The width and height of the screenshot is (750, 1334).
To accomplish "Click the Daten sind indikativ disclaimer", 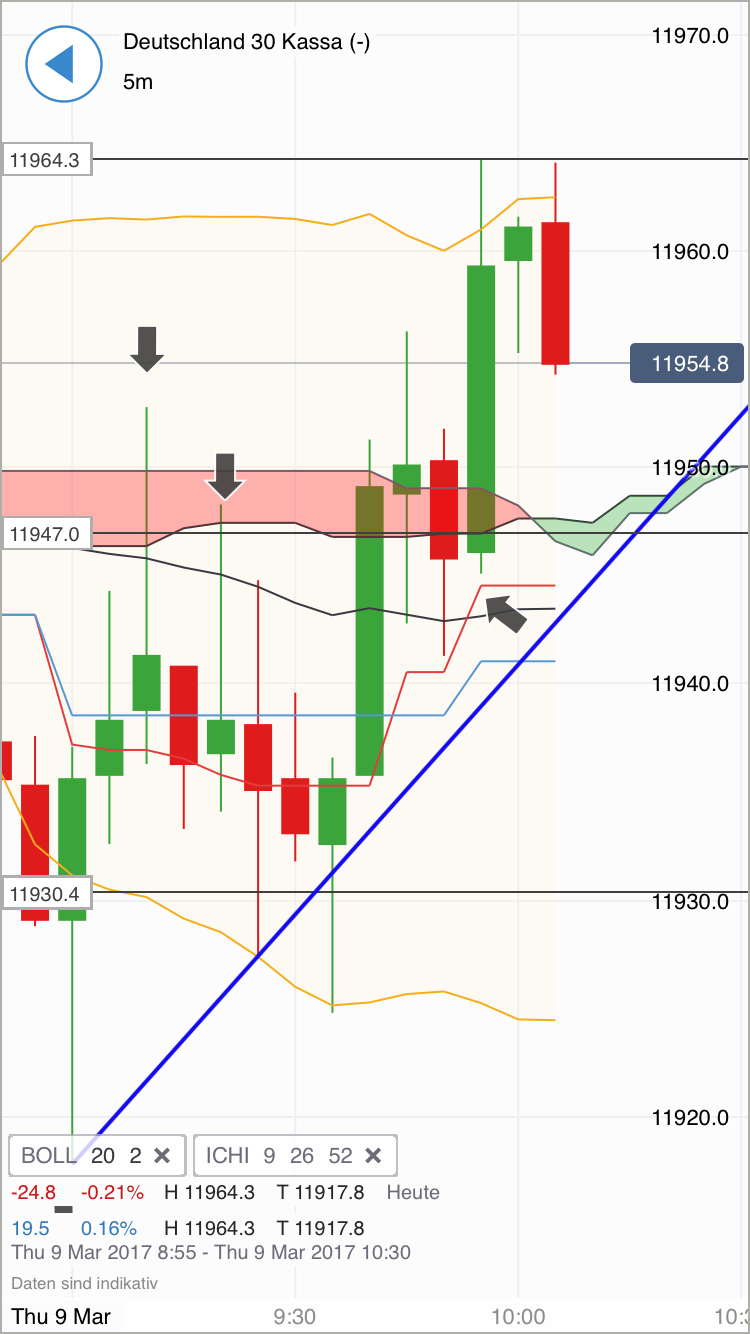I will tap(85, 1283).
